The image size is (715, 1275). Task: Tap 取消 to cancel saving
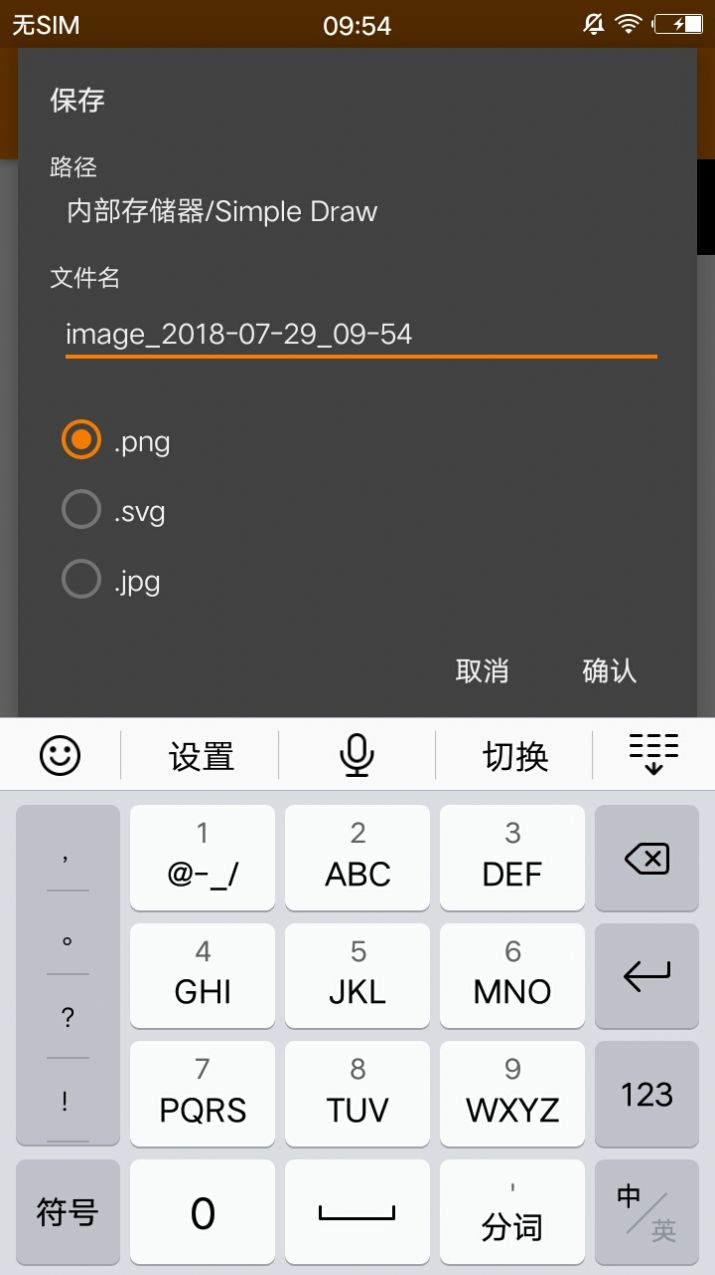point(482,671)
